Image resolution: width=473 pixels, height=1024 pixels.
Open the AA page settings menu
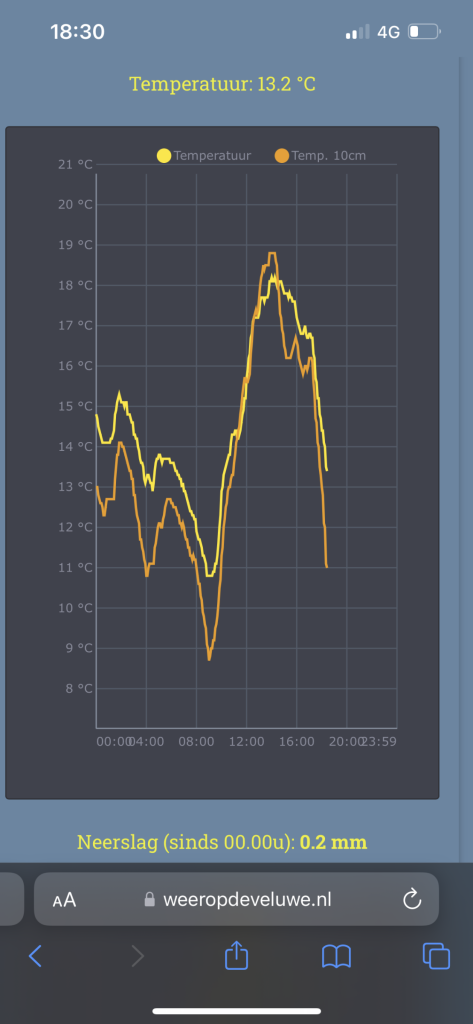(x=64, y=900)
